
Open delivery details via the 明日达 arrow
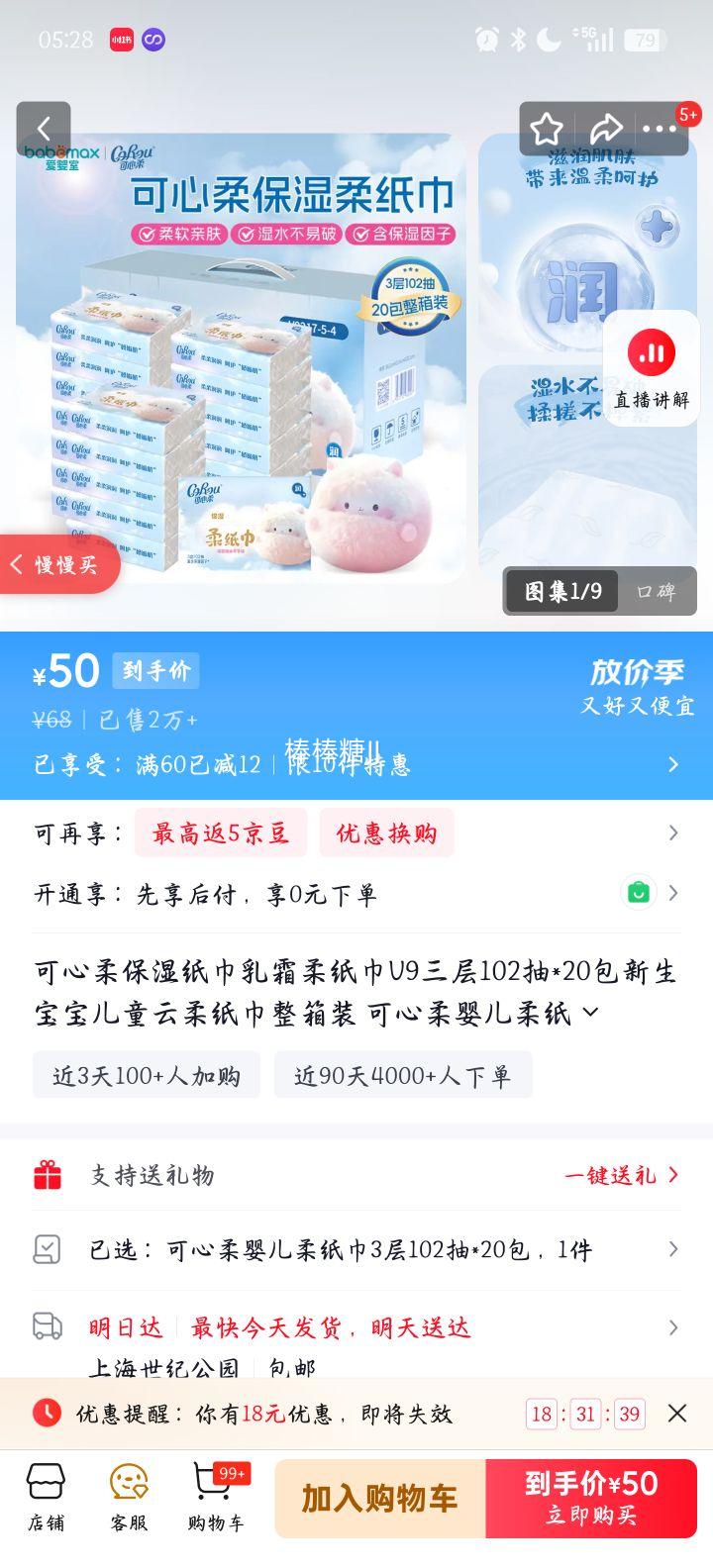click(x=675, y=1327)
